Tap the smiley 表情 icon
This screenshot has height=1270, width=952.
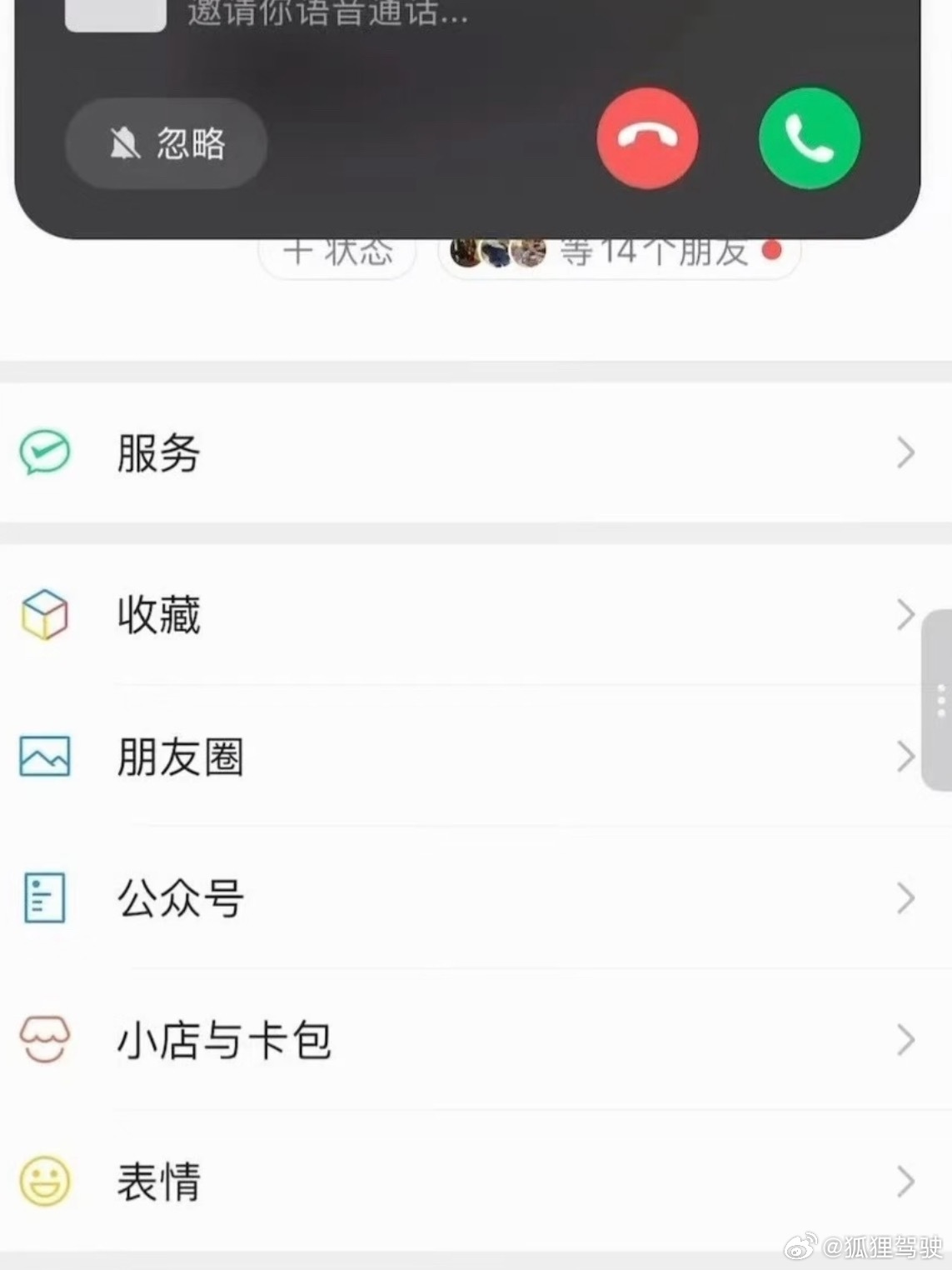click(x=46, y=1179)
